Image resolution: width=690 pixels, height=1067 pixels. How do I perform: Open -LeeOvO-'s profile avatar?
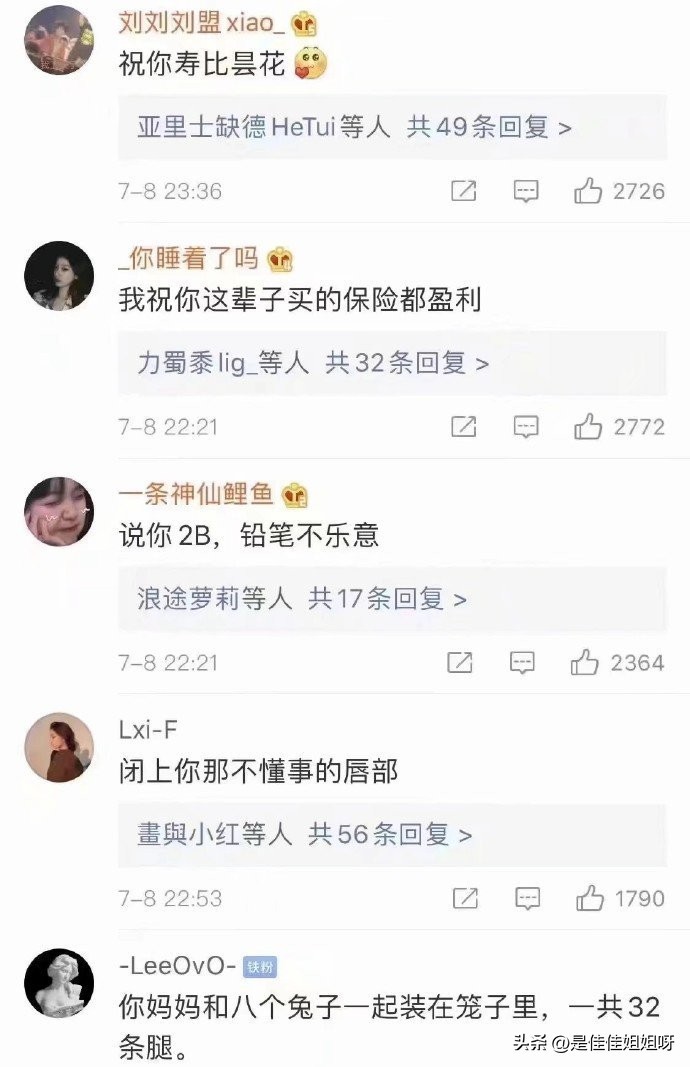[x=59, y=984]
